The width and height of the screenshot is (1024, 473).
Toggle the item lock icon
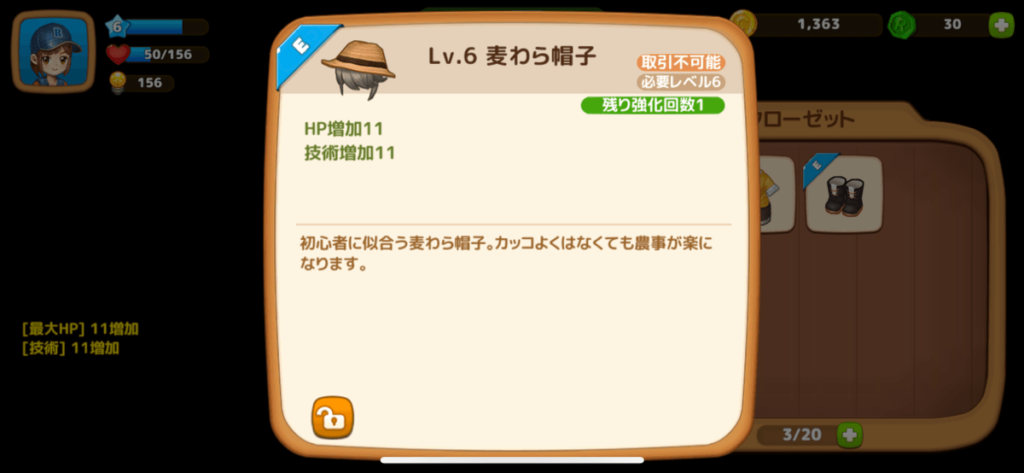tap(332, 417)
